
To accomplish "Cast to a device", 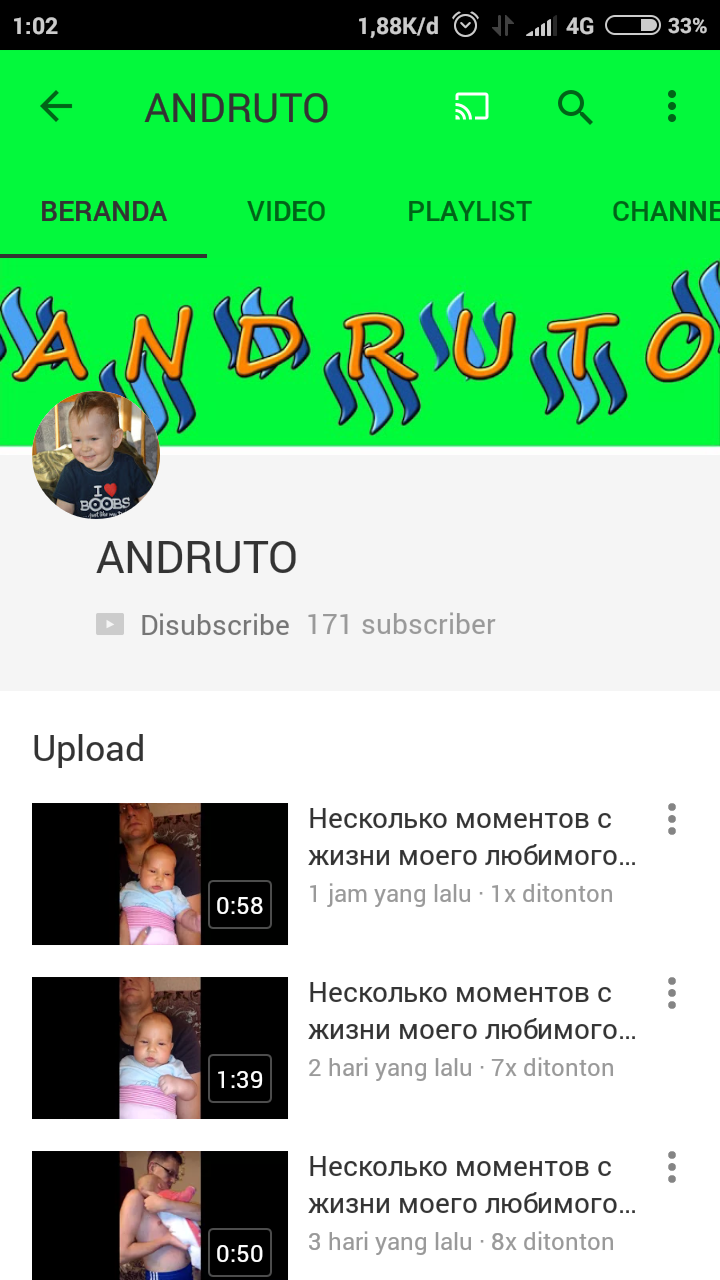I will pos(471,107).
